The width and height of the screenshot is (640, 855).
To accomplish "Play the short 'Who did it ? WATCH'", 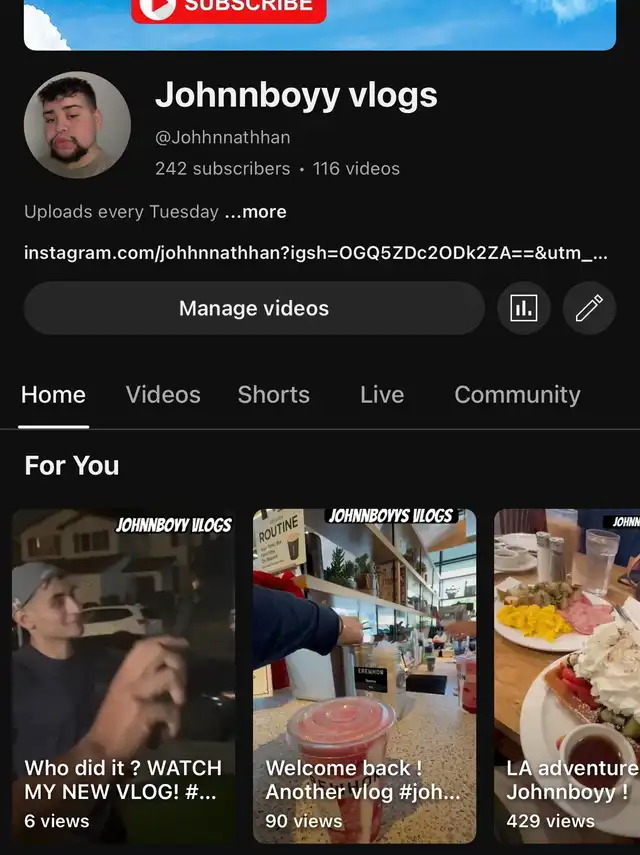I will 123,675.
